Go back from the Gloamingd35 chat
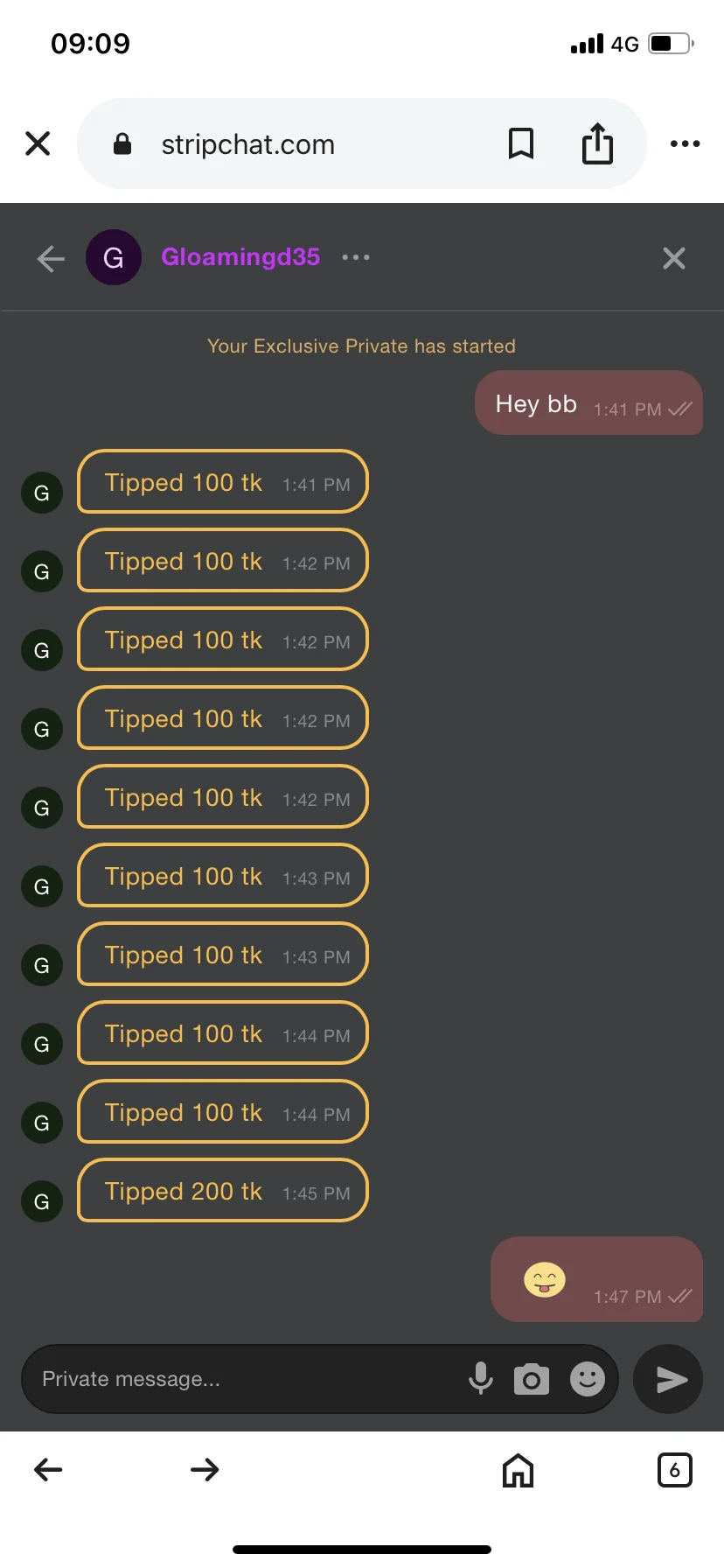The image size is (724, 1568). pos(51,258)
